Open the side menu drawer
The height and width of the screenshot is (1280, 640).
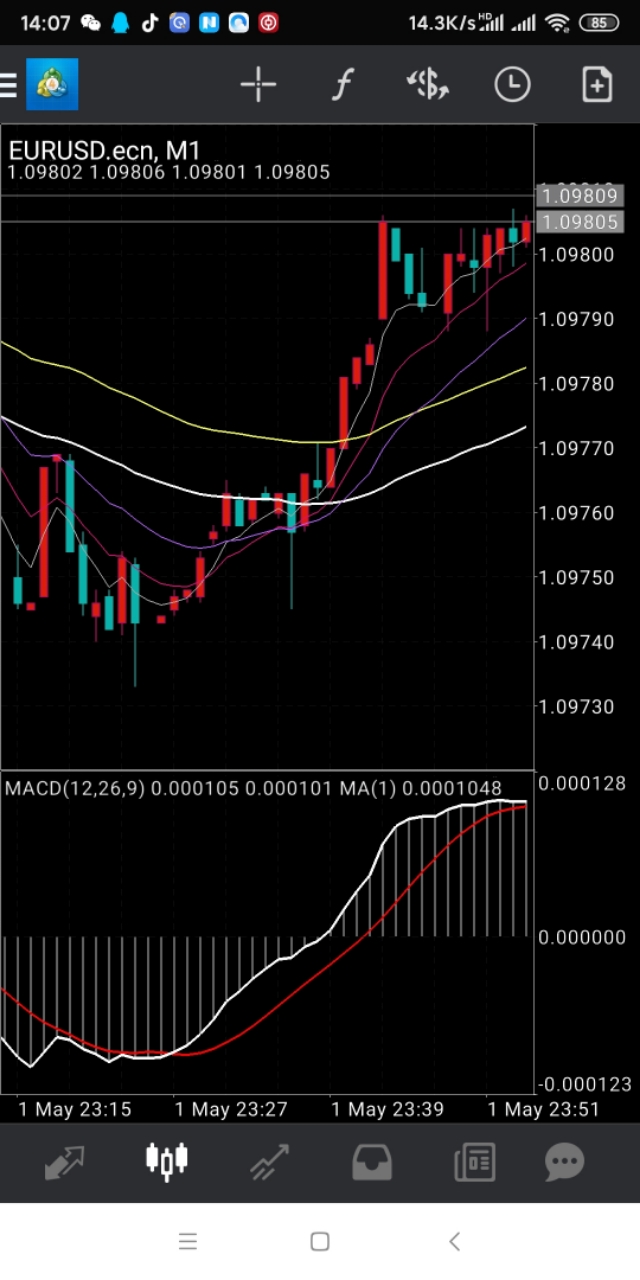tap(9, 85)
